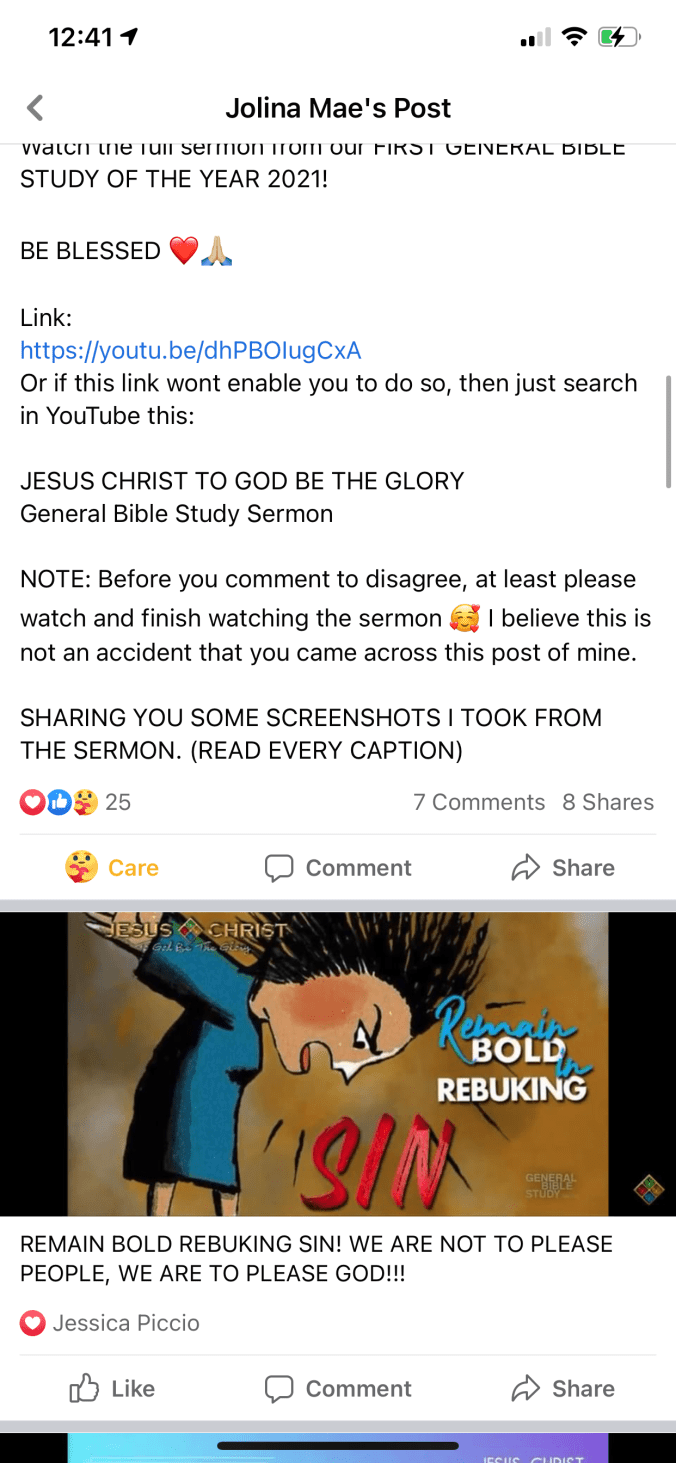This screenshot has width=676, height=1463.
Task: Comment on the Rebuking Sin photo
Action: click(x=338, y=1389)
